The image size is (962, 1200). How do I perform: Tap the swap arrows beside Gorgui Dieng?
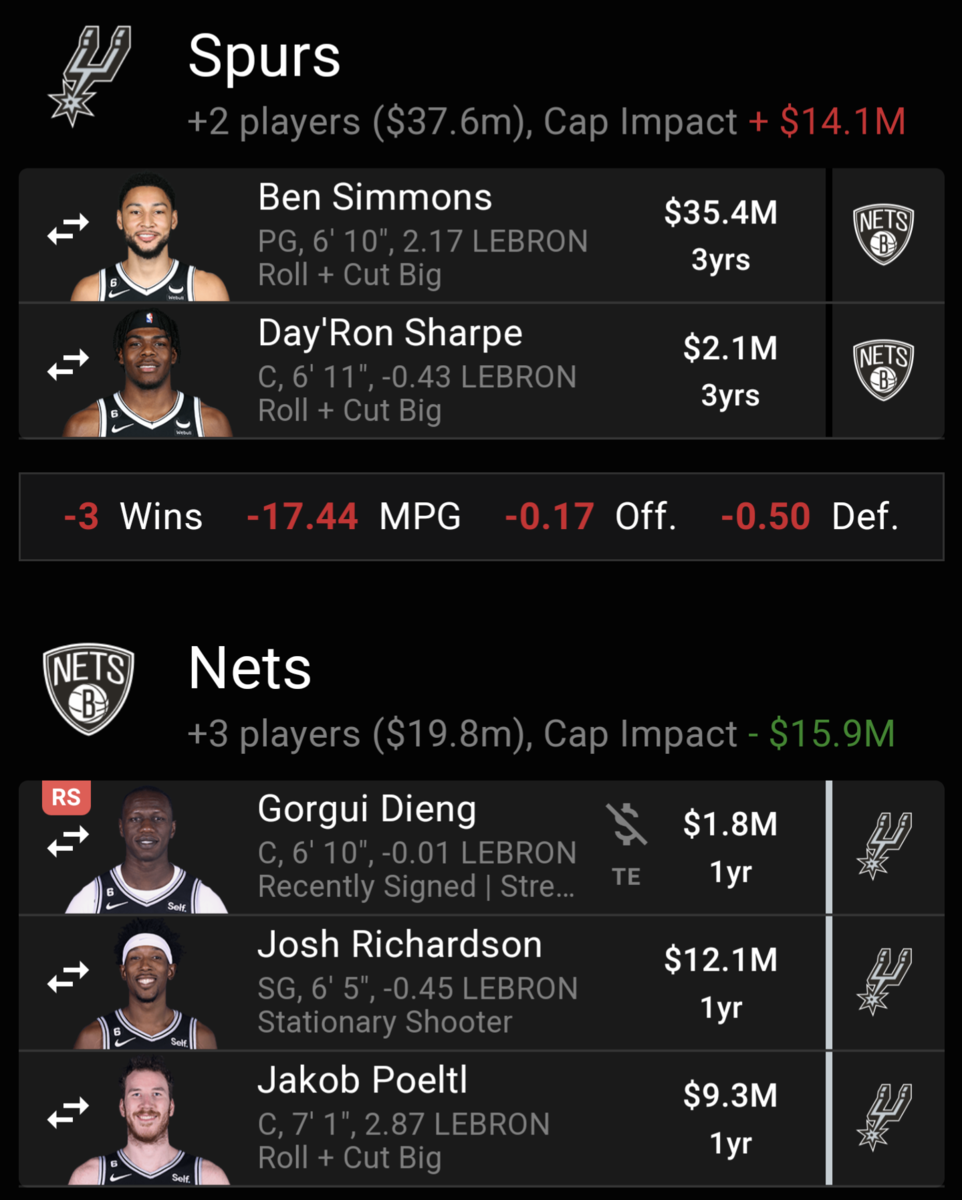coord(68,846)
